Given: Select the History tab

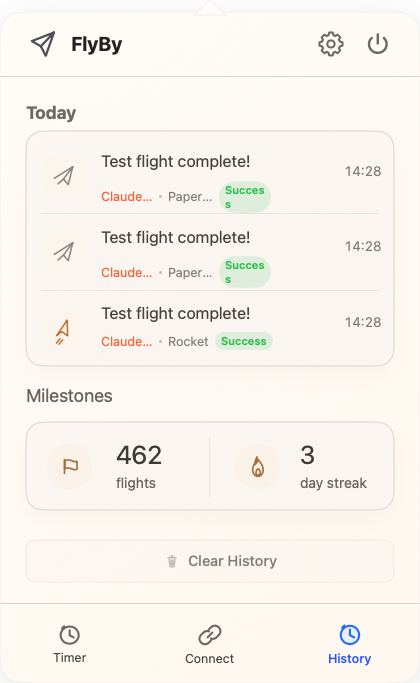Looking at the screenshot, I should [349, 645].
